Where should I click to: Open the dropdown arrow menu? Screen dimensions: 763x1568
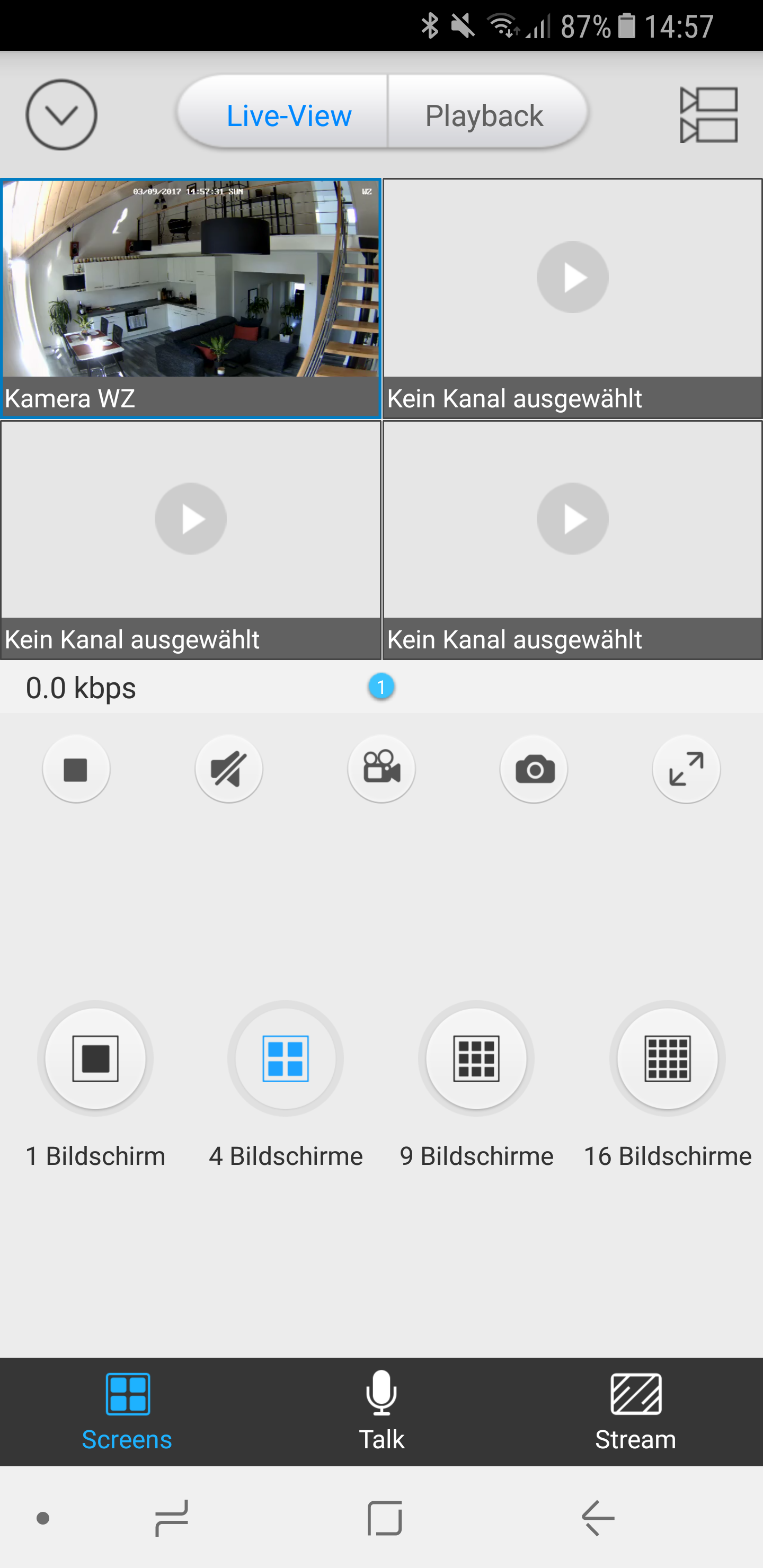tap(61, 114)
